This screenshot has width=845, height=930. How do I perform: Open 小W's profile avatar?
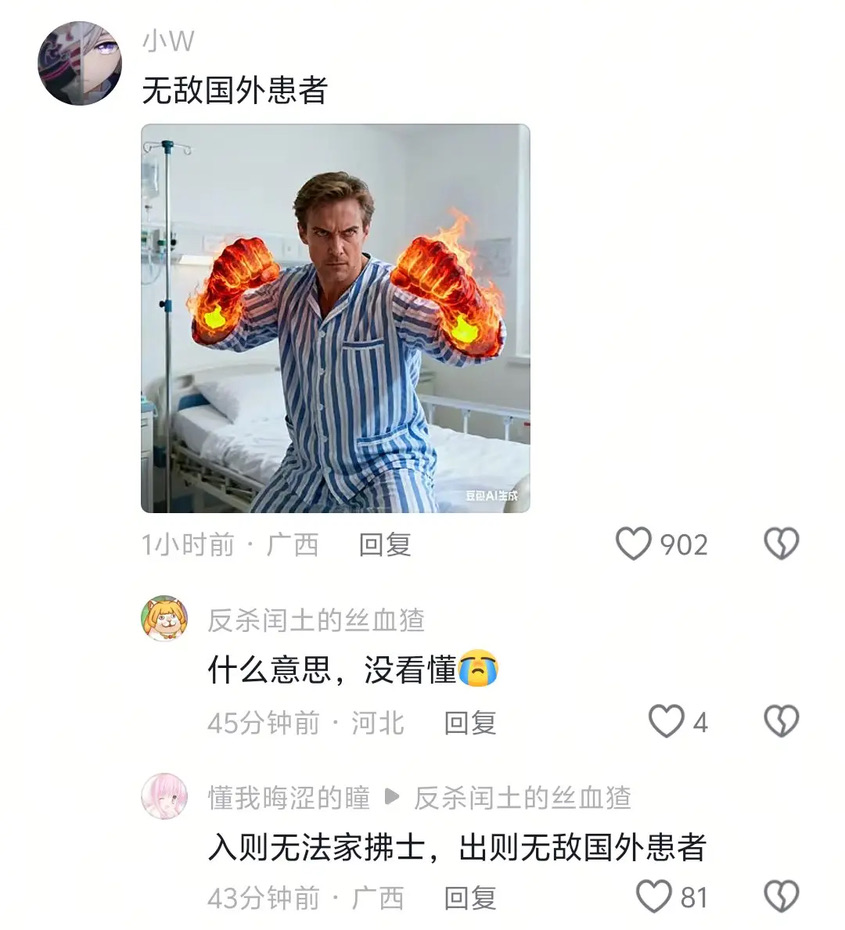(80, 63)
